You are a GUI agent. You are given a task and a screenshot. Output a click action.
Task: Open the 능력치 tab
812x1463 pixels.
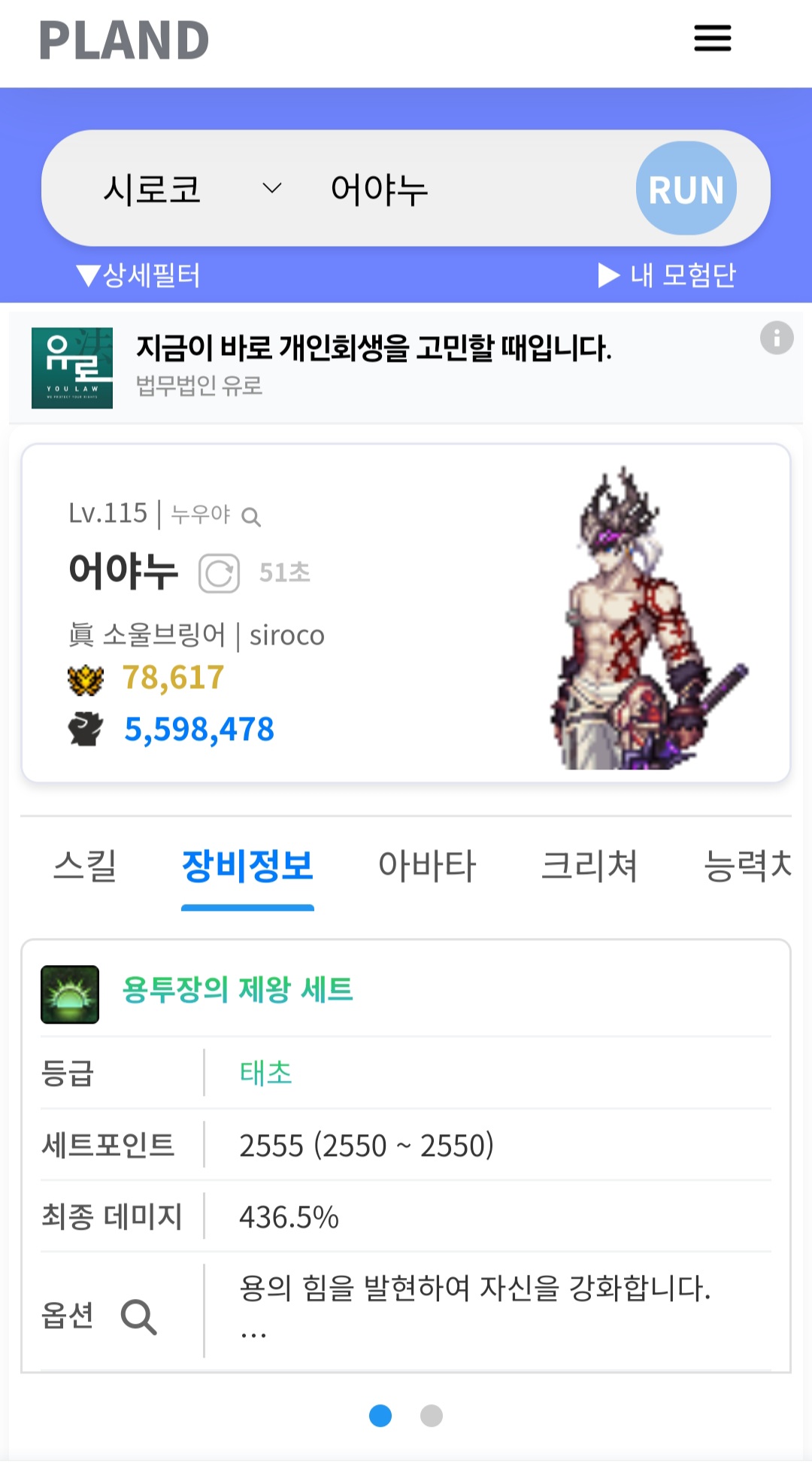pos(747,866)
